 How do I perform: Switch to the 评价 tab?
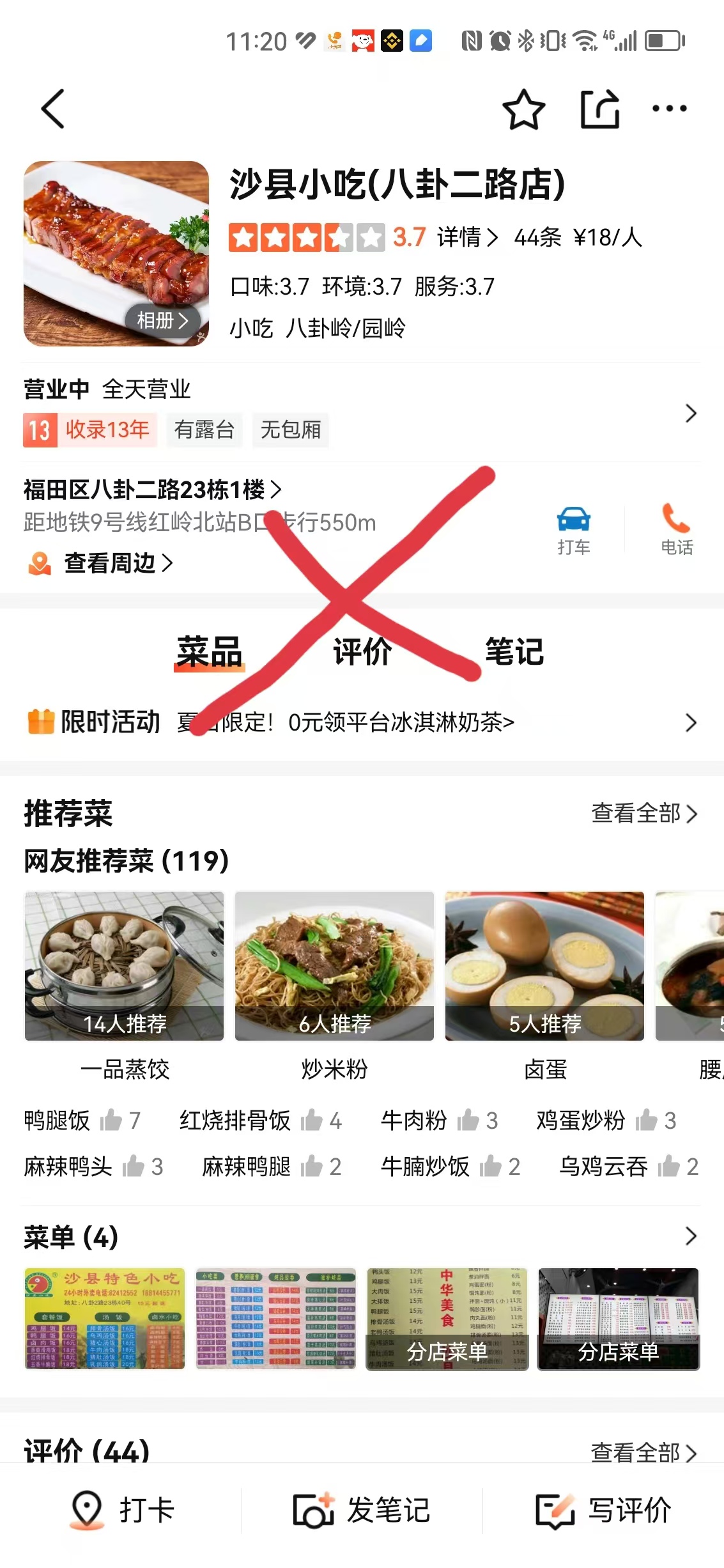tap(362, 652)
